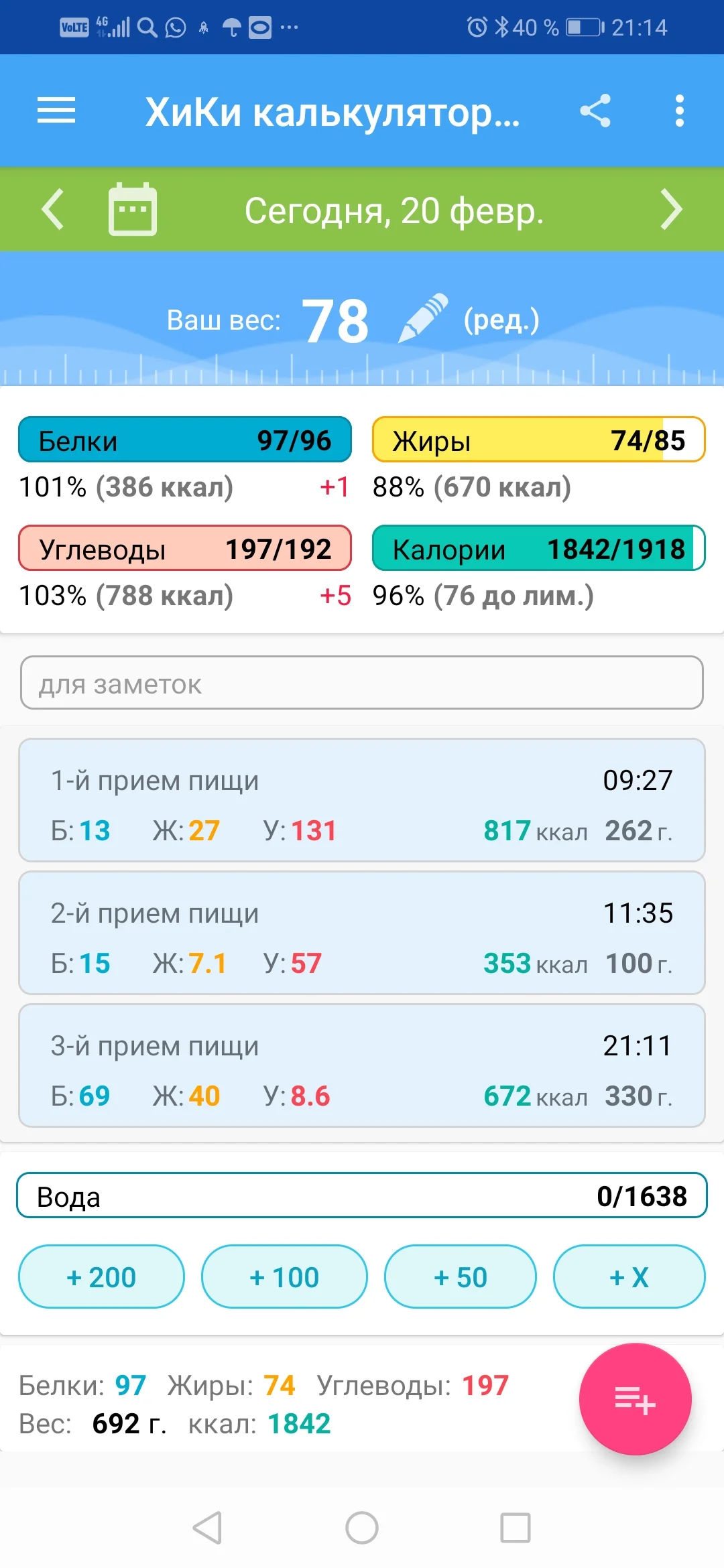This screenshot has width=724, height=1568.
Task: Open the navigation drawer menu
Action: [56, 111]
